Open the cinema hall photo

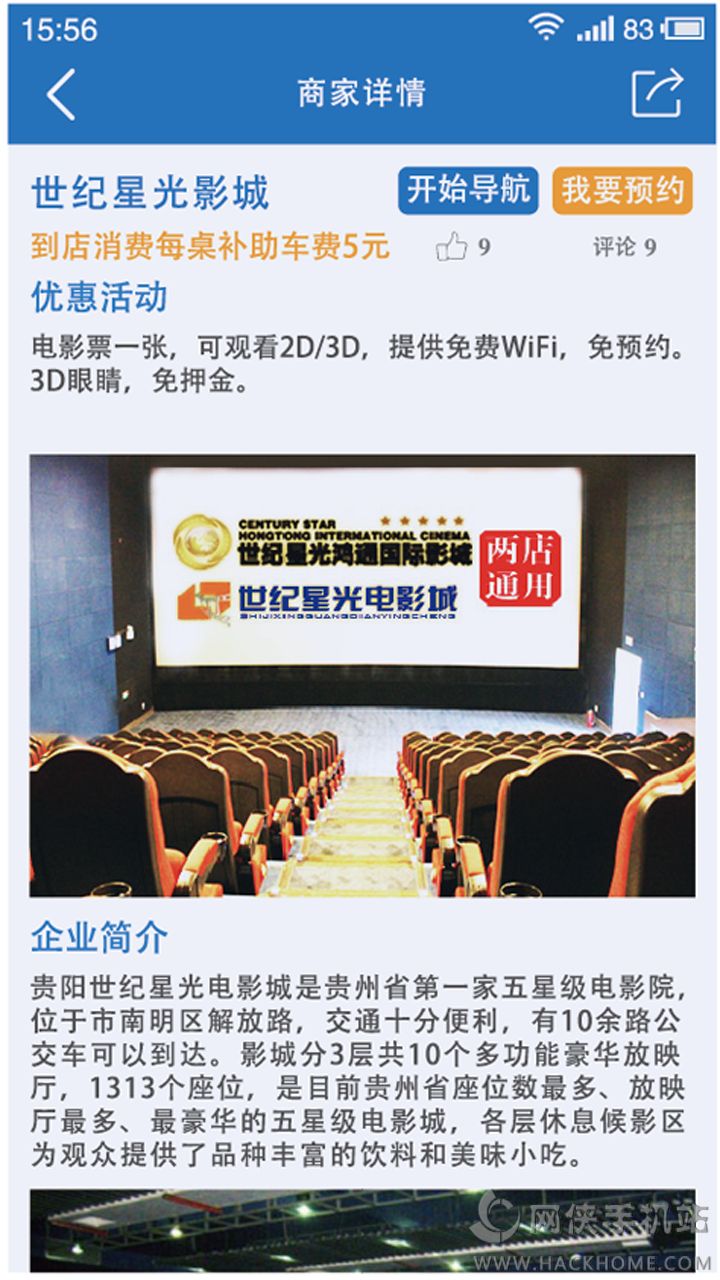click(x=362, y=675)
